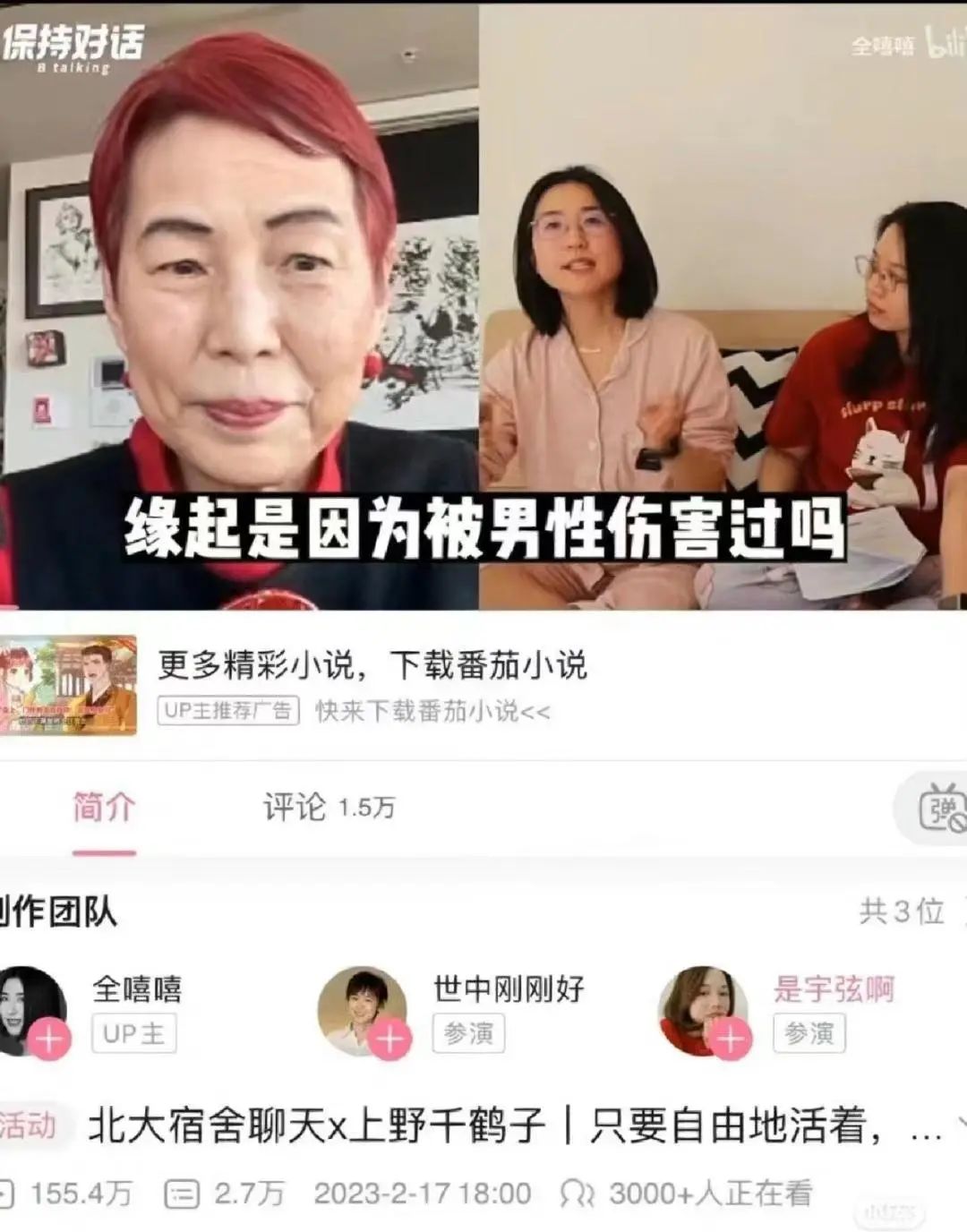
Task: Switch to the 简介 tab
Action: (x=104, y=808)
